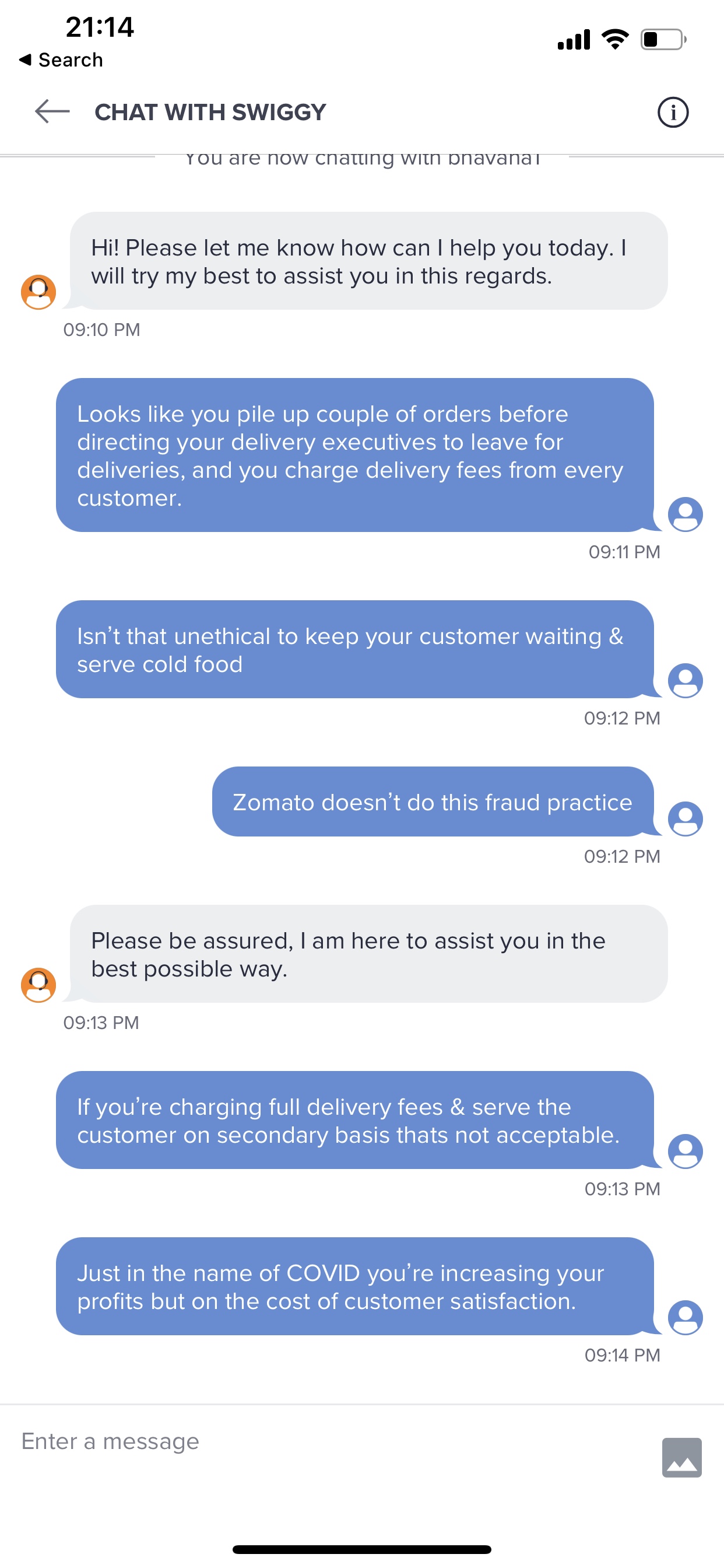Tap the Enter a message field
This screenshot has width=724, height=1568.
click(x=329, y=1441)
